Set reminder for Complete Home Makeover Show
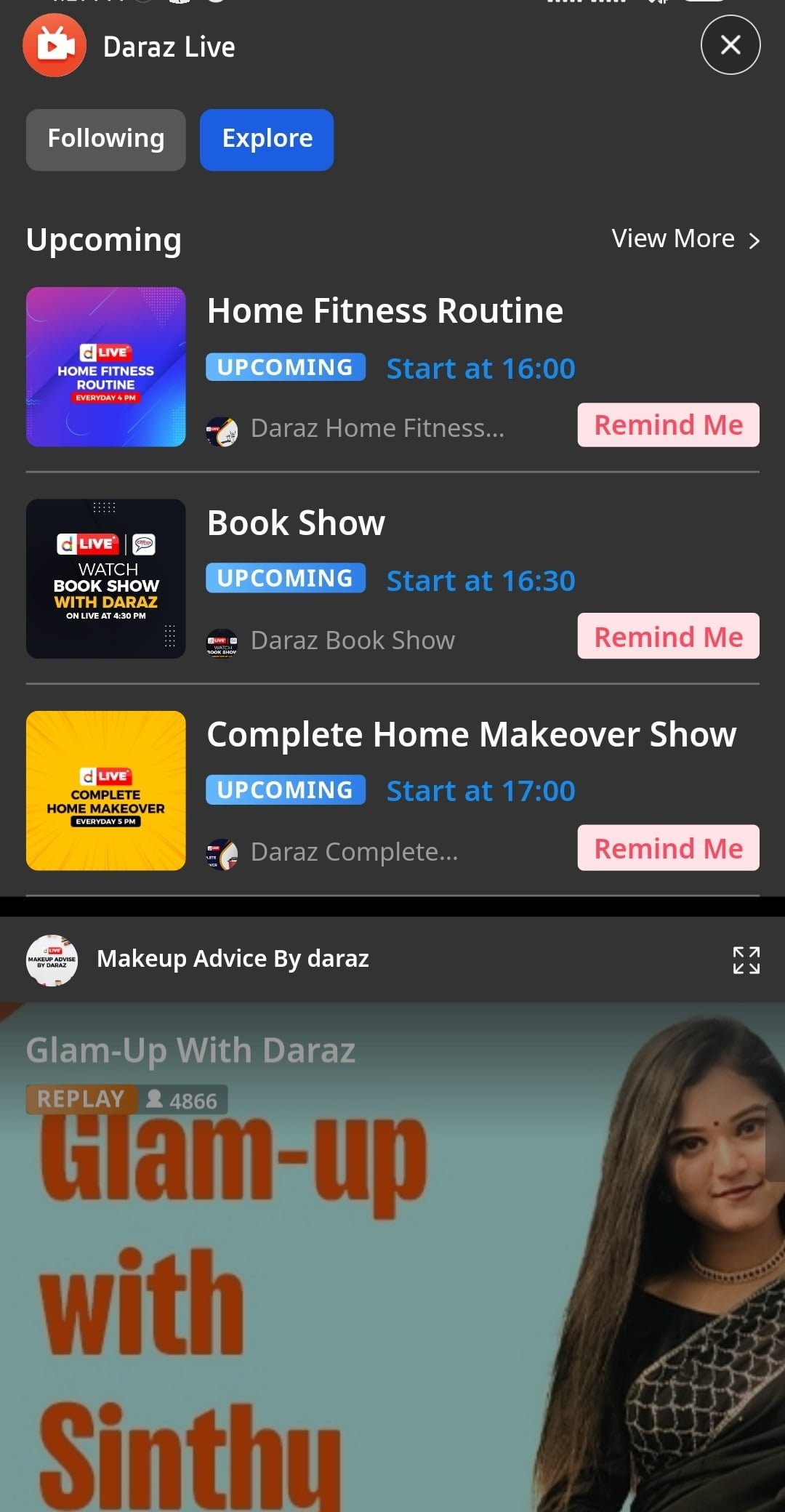Viewport: 785px width, 1512px height. (668, 848)
